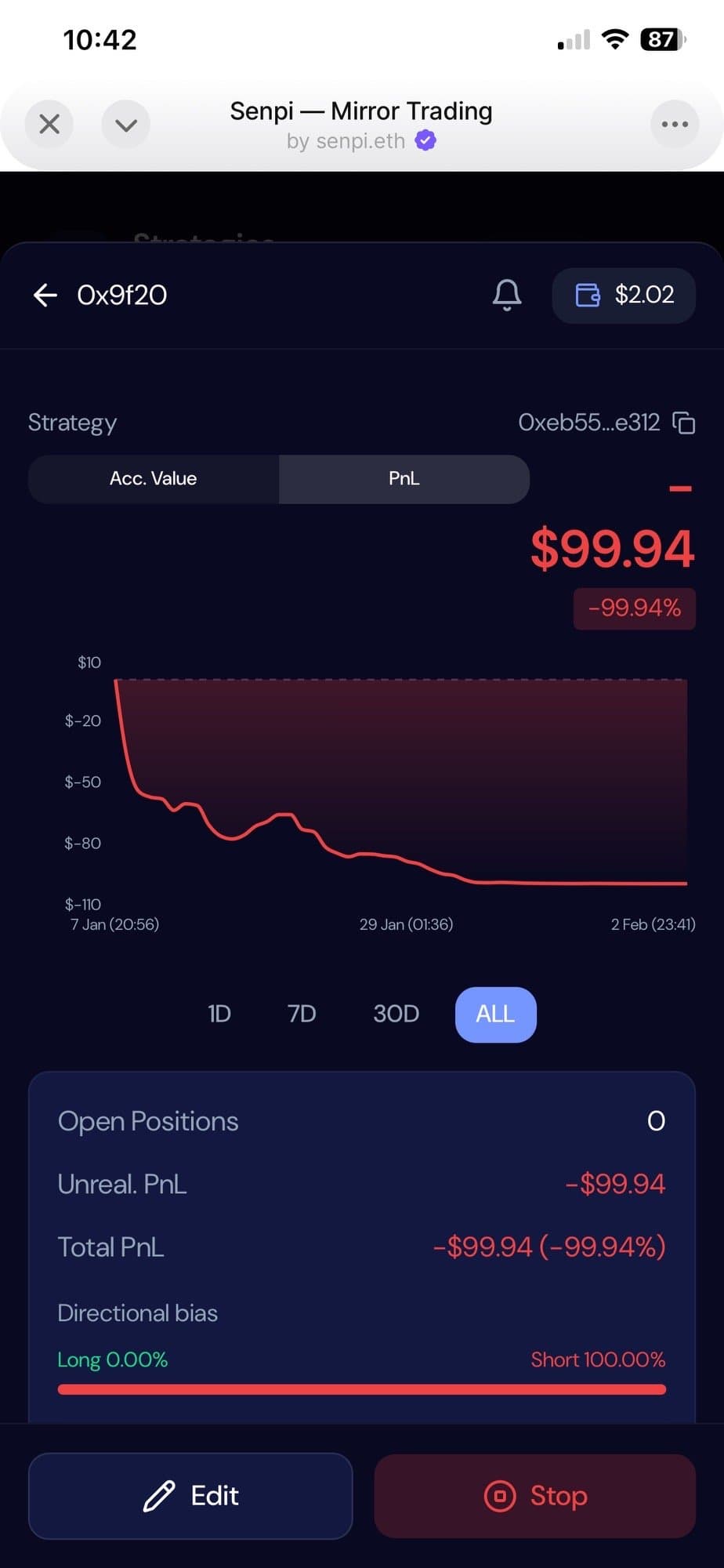
Task: Open the $2.02 wallet balance
Action: [624, 295]
